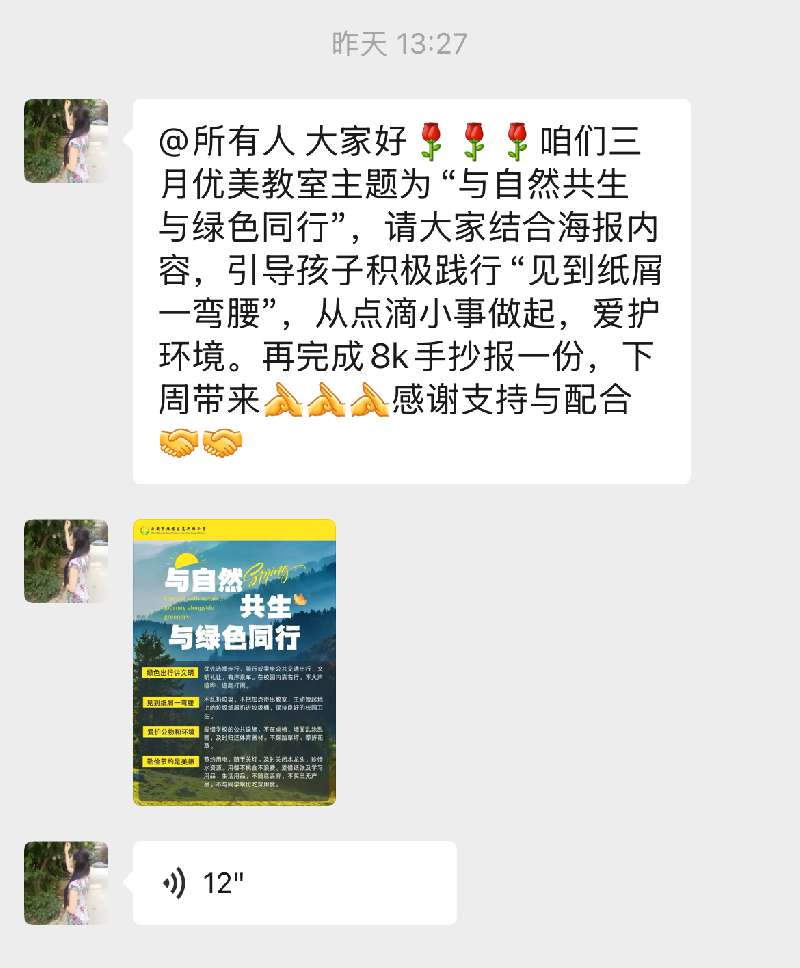Image resolution: width=800 pixels, height=968 pixels.
Task: Tap the sender avatar beside the @所有人 message
Action: (x=66, y=141)
